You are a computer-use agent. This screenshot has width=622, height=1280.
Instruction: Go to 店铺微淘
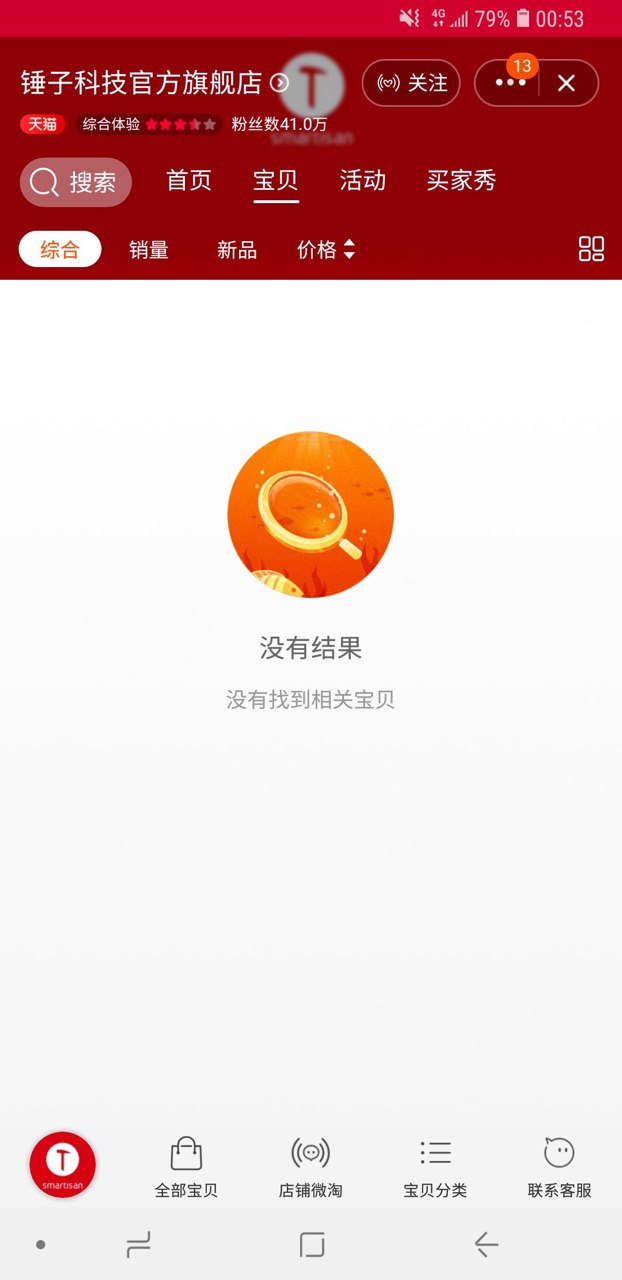click(x=310, y=1166)
